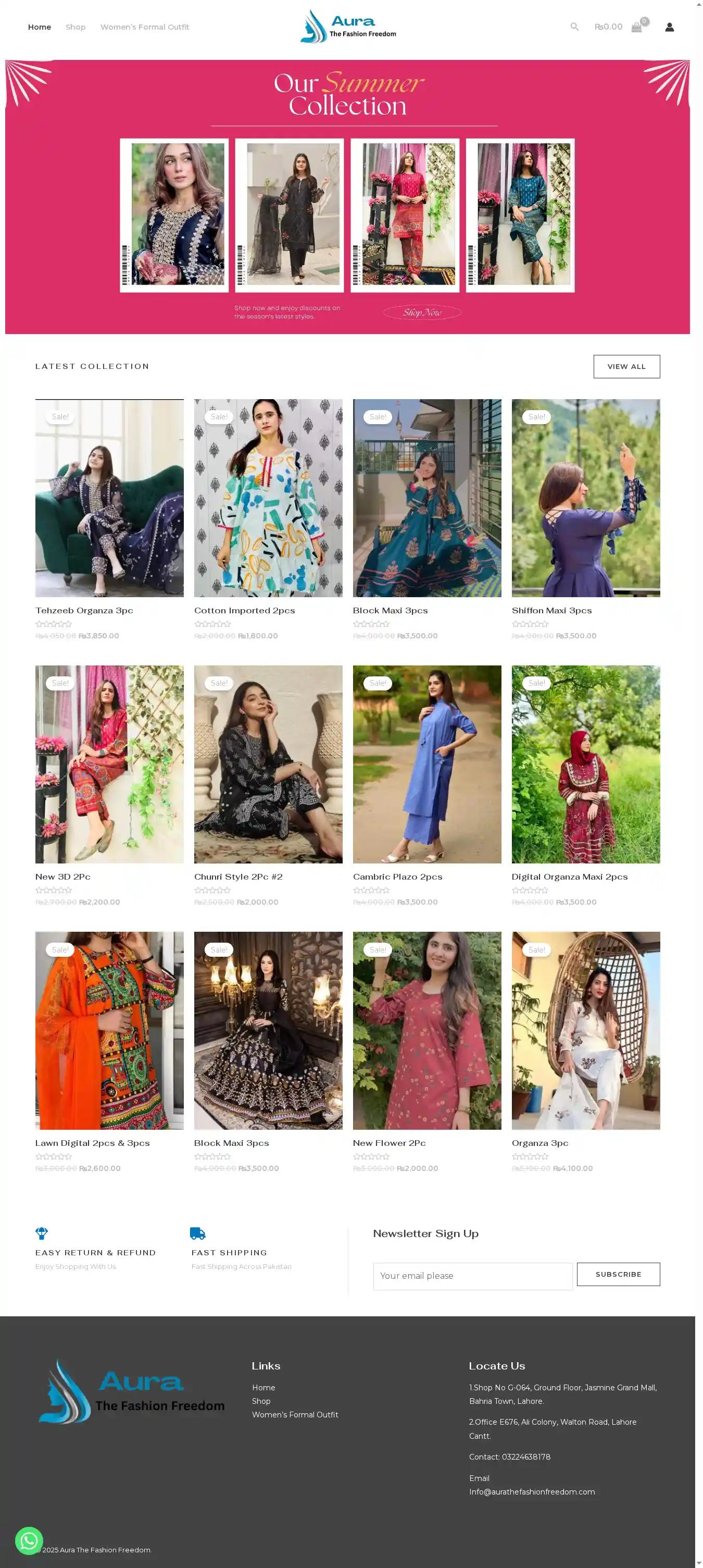
Task: Open the New 3D 2Pc product
Action: pos(62,876)
